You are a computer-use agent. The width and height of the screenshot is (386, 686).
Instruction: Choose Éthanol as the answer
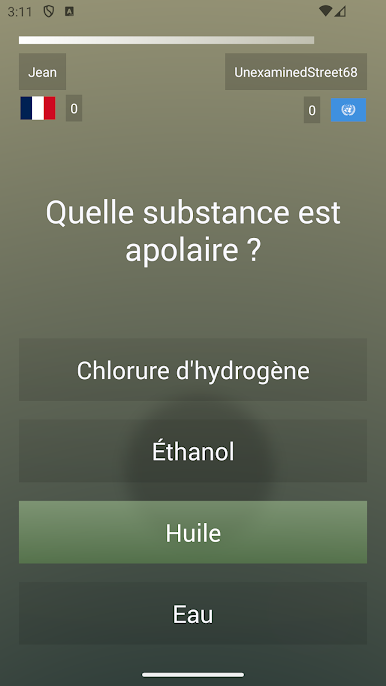[193, 451]
